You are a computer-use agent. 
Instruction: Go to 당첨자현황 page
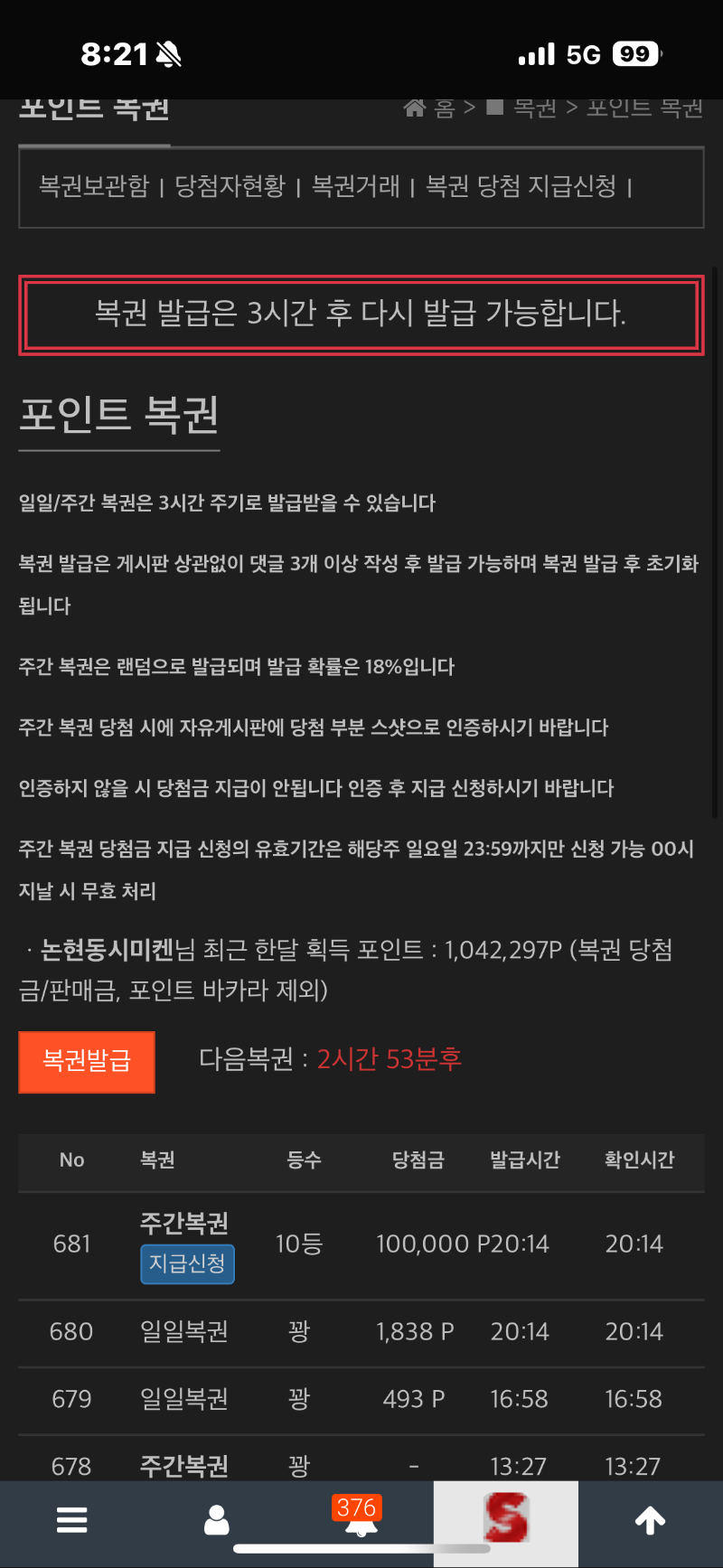tap(230, 186)
